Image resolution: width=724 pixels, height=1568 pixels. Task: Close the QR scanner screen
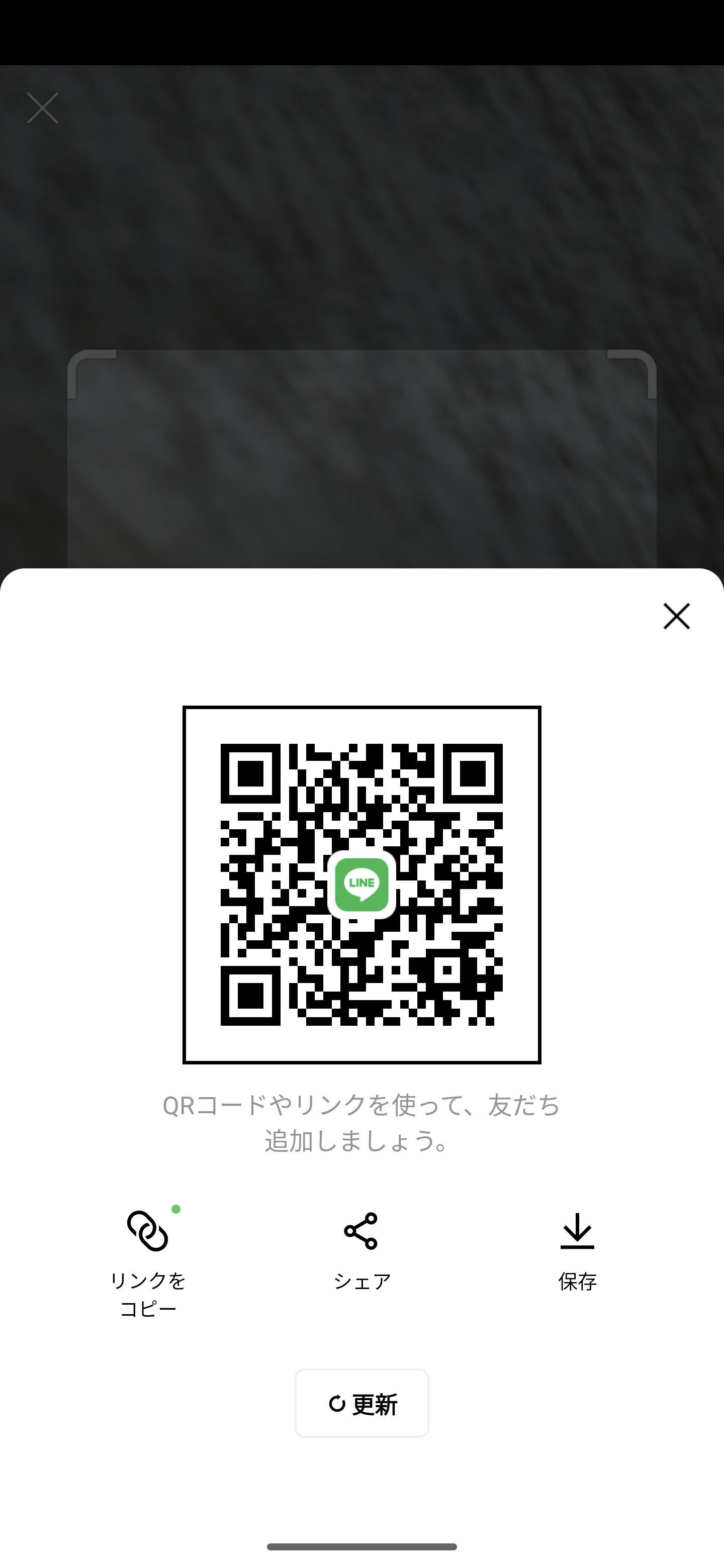click(x=43, y=109)
